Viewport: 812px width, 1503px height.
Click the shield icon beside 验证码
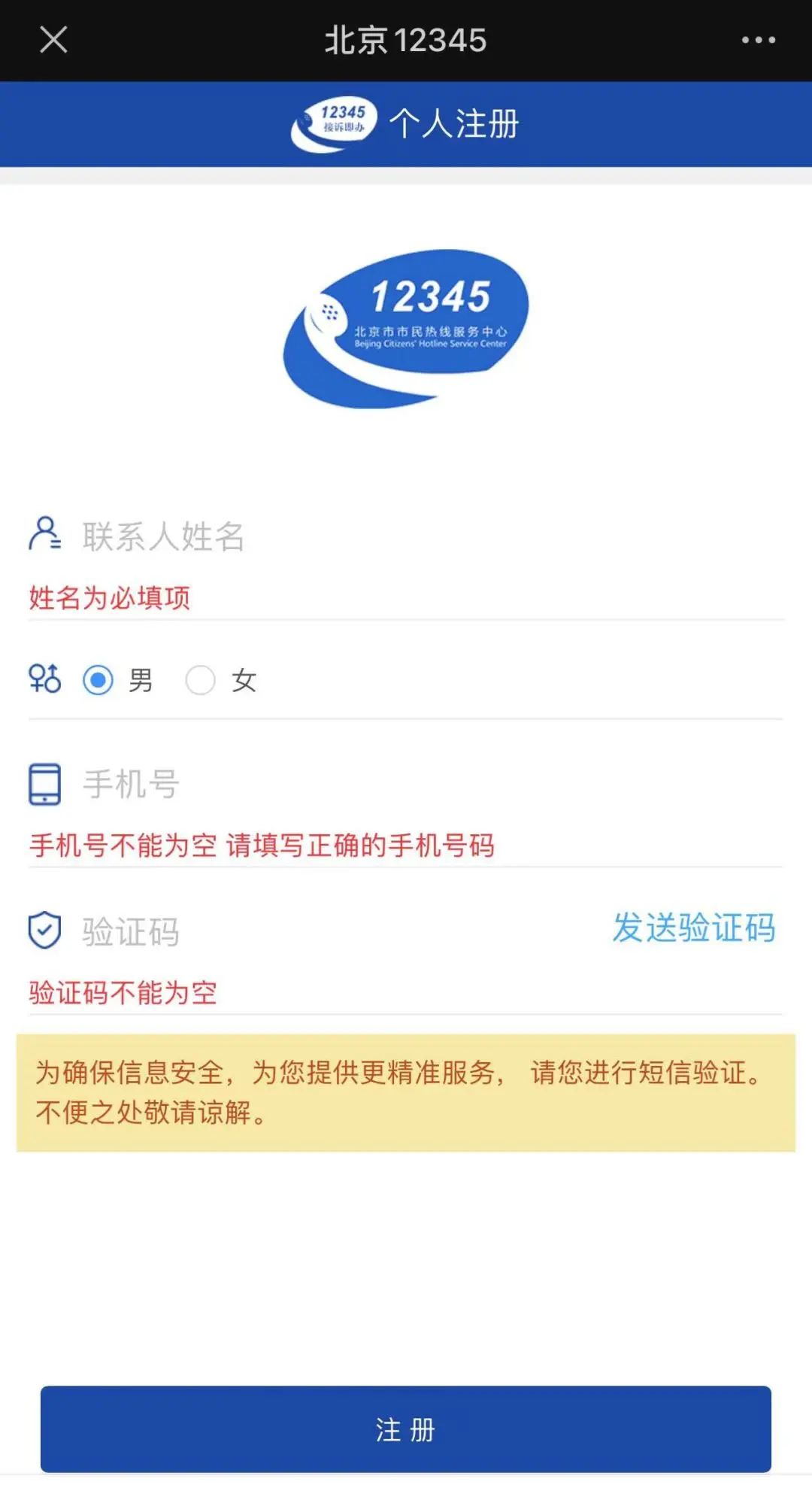pos(45,929)
